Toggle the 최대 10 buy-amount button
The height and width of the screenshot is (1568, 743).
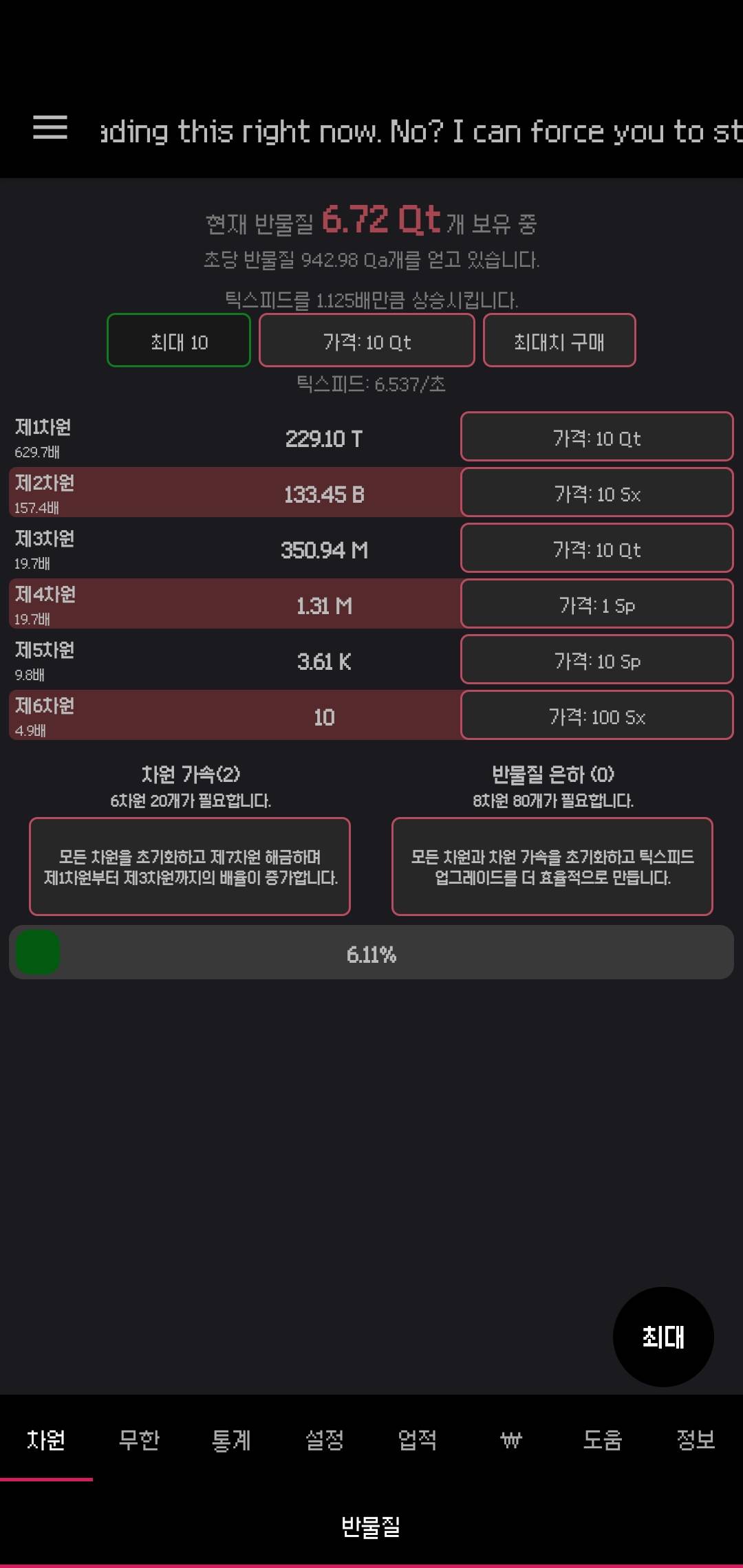pos(179,341)
